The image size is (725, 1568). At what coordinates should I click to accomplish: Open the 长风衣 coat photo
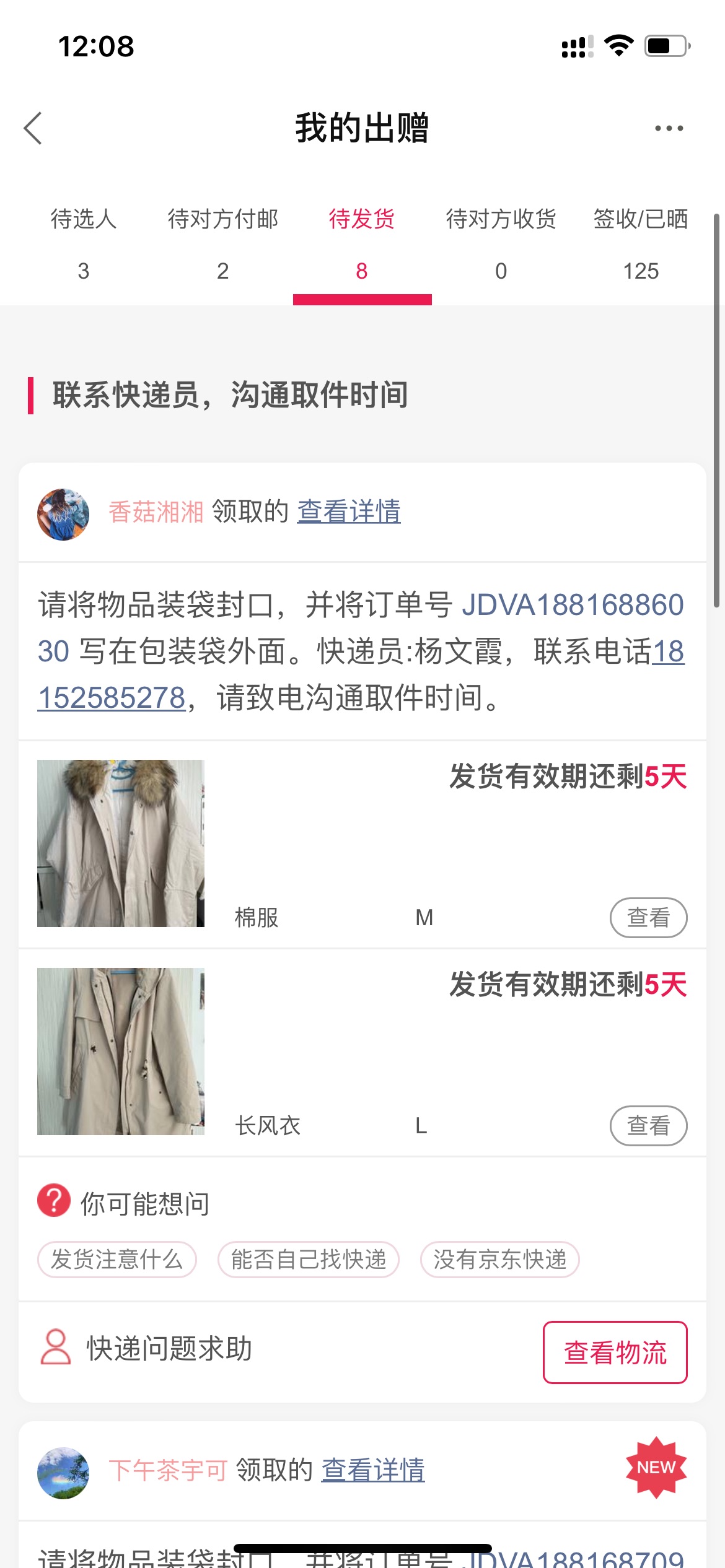click(x=121, y=1051)
